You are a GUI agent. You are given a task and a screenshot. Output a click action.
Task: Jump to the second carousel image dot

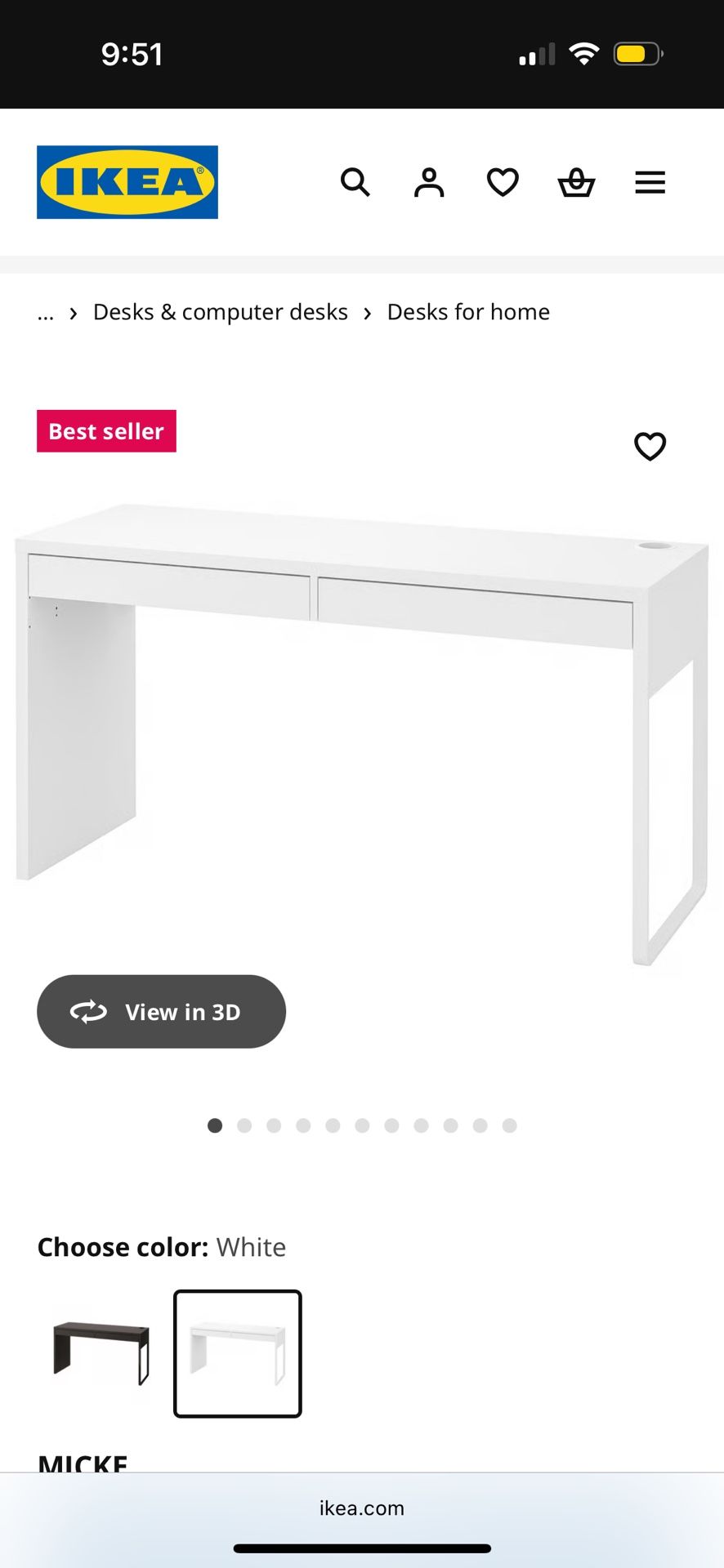click(x=244, y=1125)
